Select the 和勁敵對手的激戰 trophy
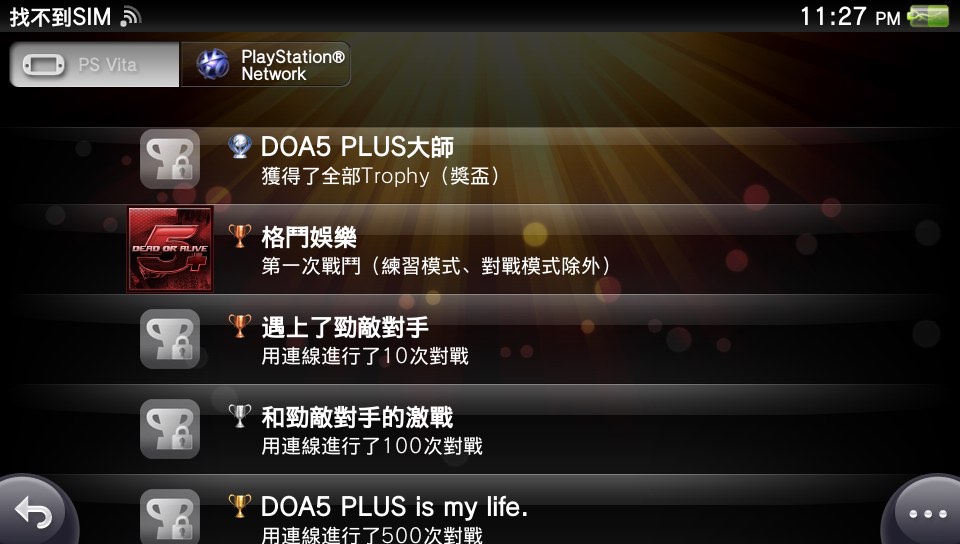The height and width of the screenshot is (544, 960). pyautogui.click(x=480, y=428)
